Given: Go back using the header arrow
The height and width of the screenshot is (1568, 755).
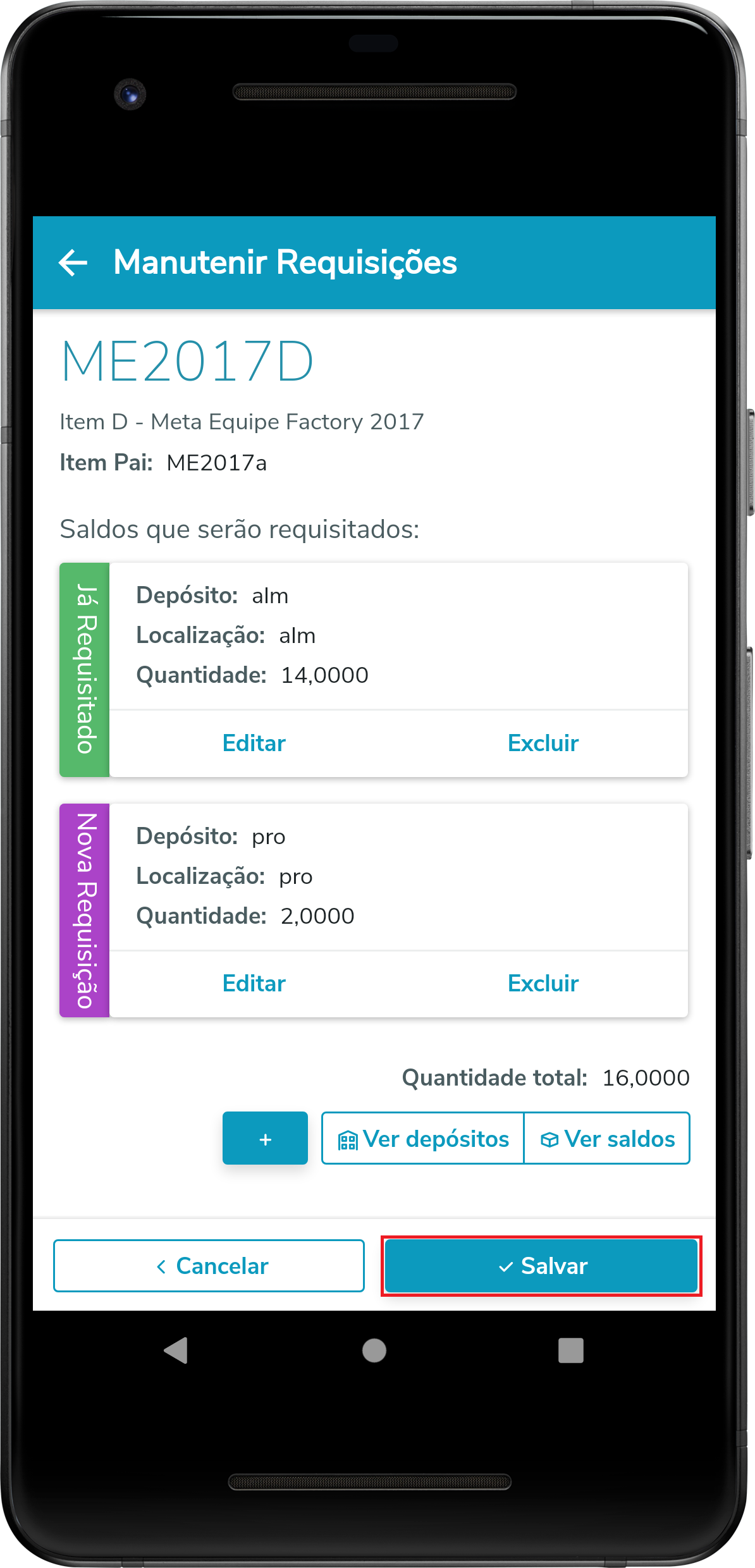Looking at the screenshot, I should (x=73, y=262).
